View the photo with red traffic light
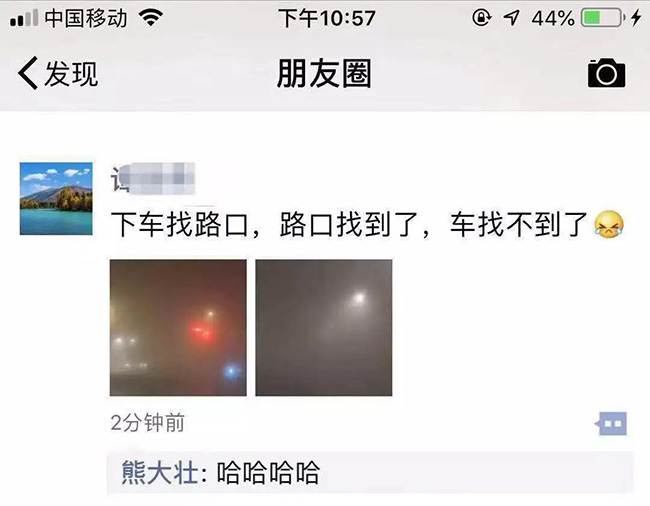Viewport: 650px width, 506px height. (x=178, y=327)
